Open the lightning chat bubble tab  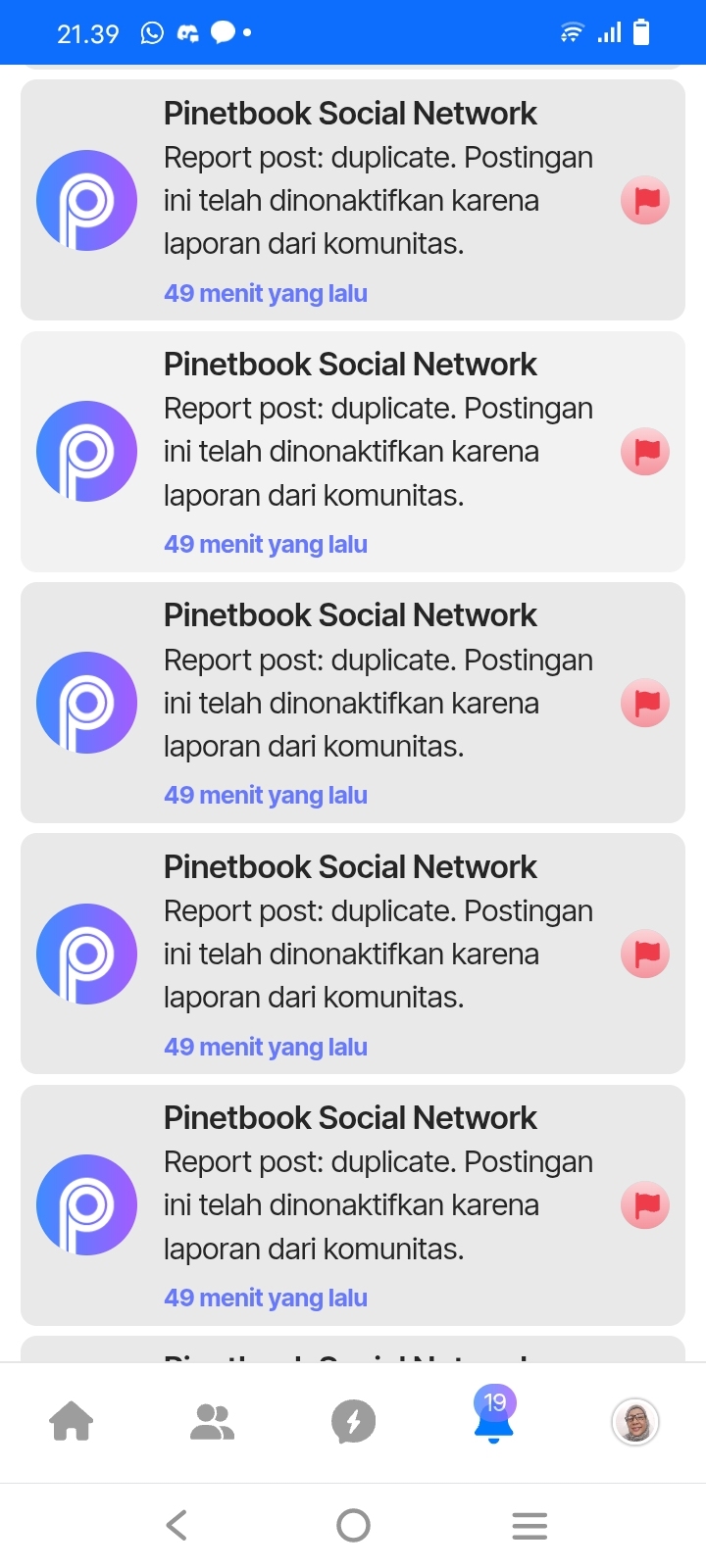(x=353, y=1421)
